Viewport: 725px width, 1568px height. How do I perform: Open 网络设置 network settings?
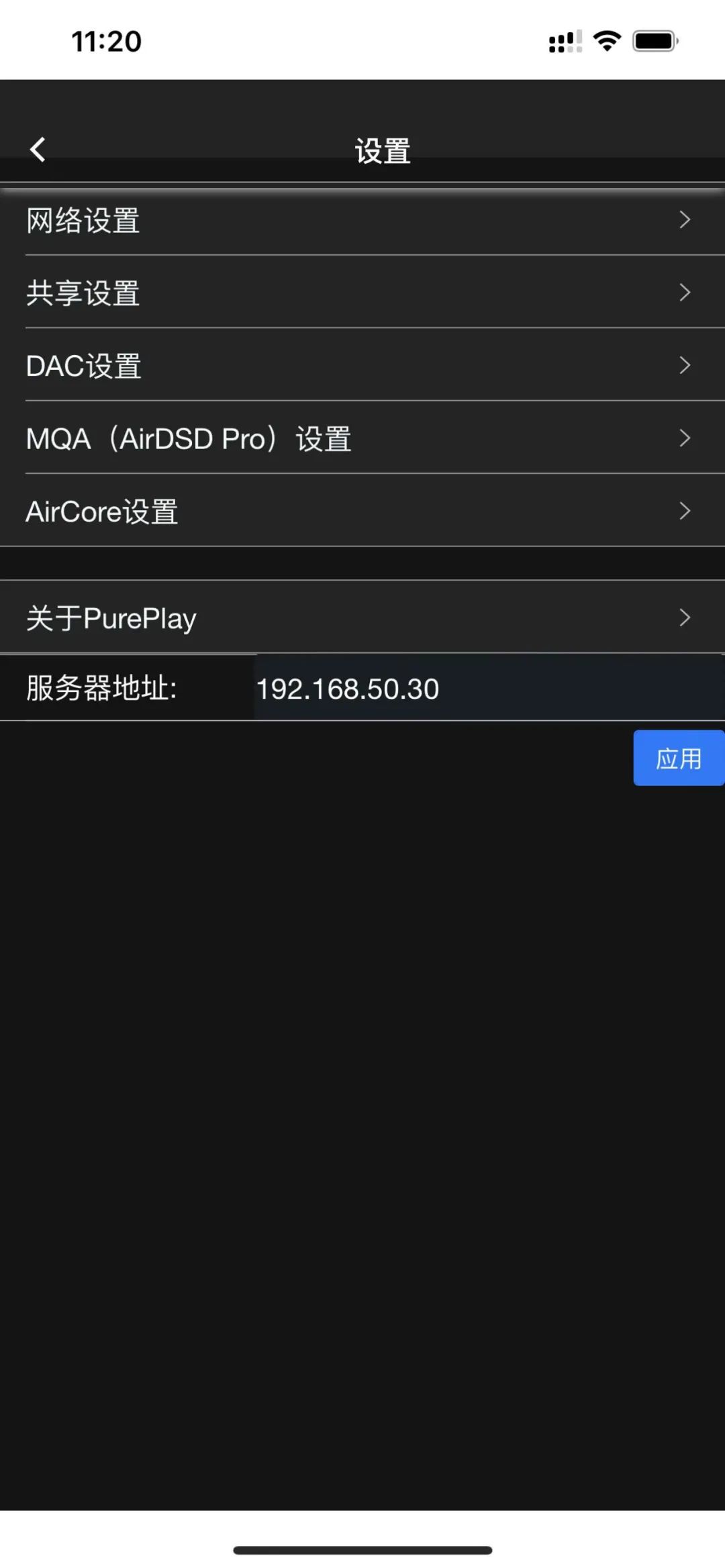click(x=362, y=220)
